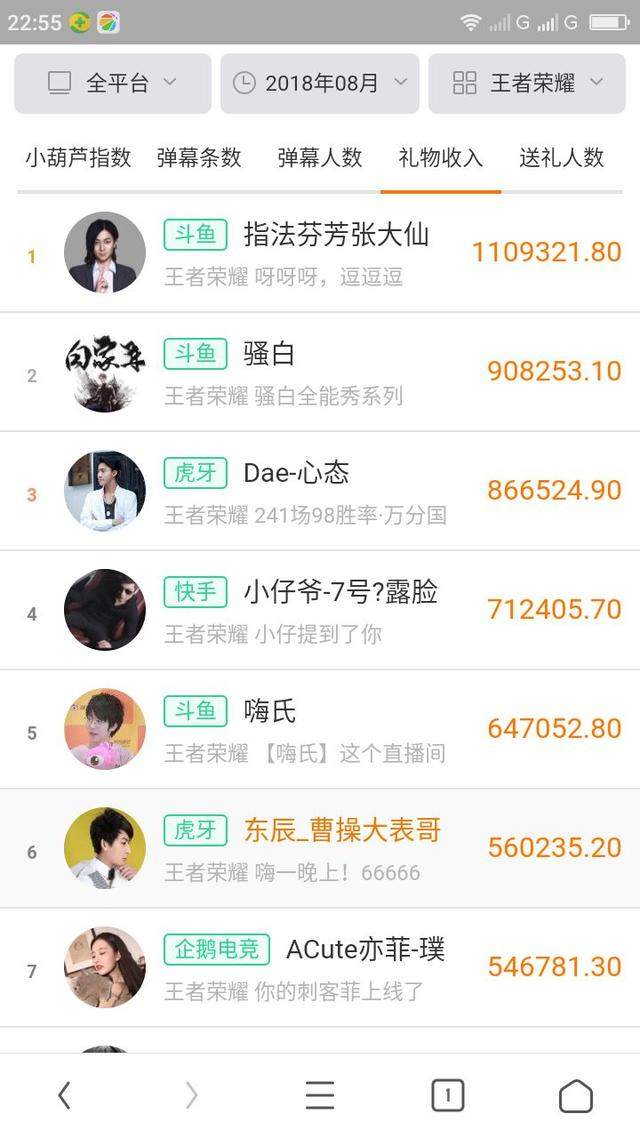Open streamer 指法芬芳张大仙's entry
The width and height of the screenshot is (640, 1138).
coord(320,253)
